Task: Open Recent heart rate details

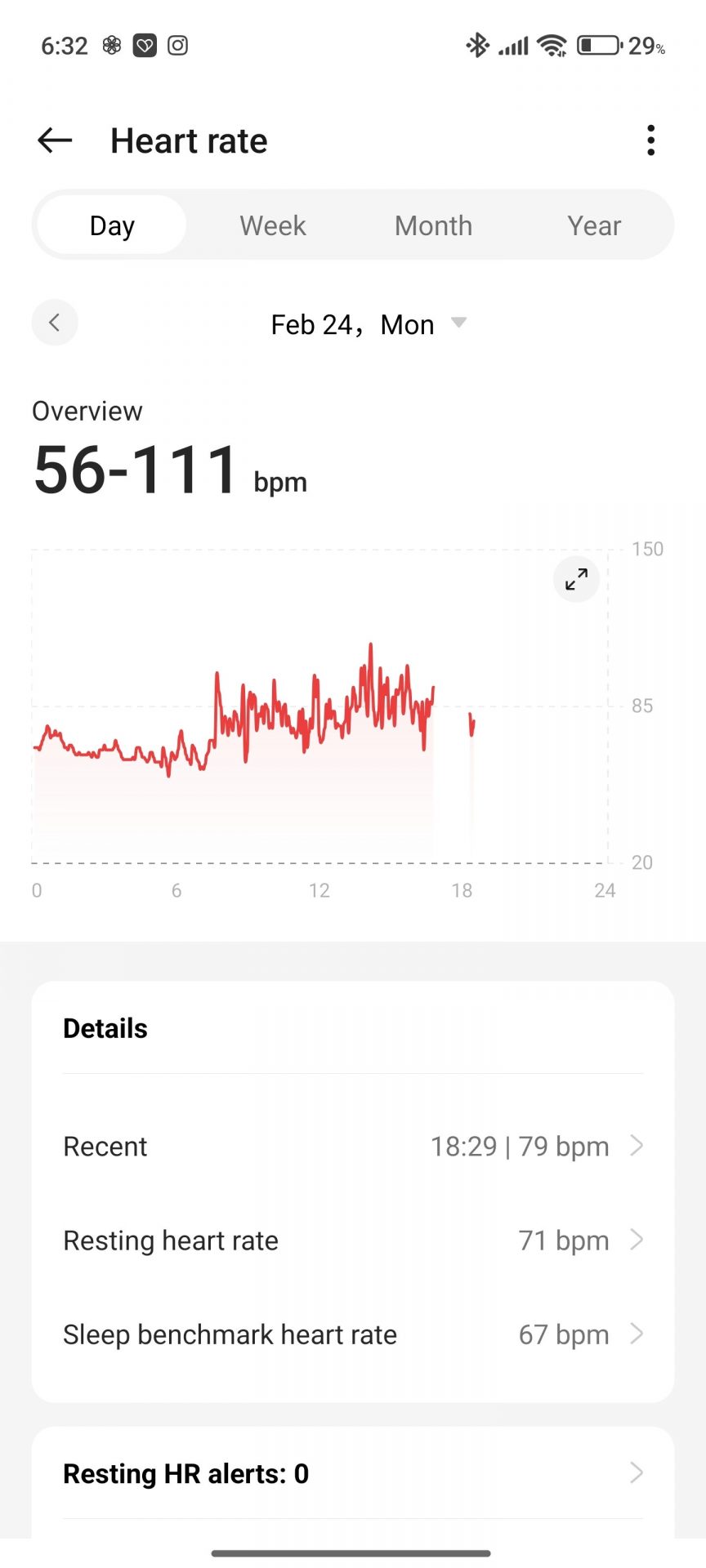Action: coord(353,1146)
